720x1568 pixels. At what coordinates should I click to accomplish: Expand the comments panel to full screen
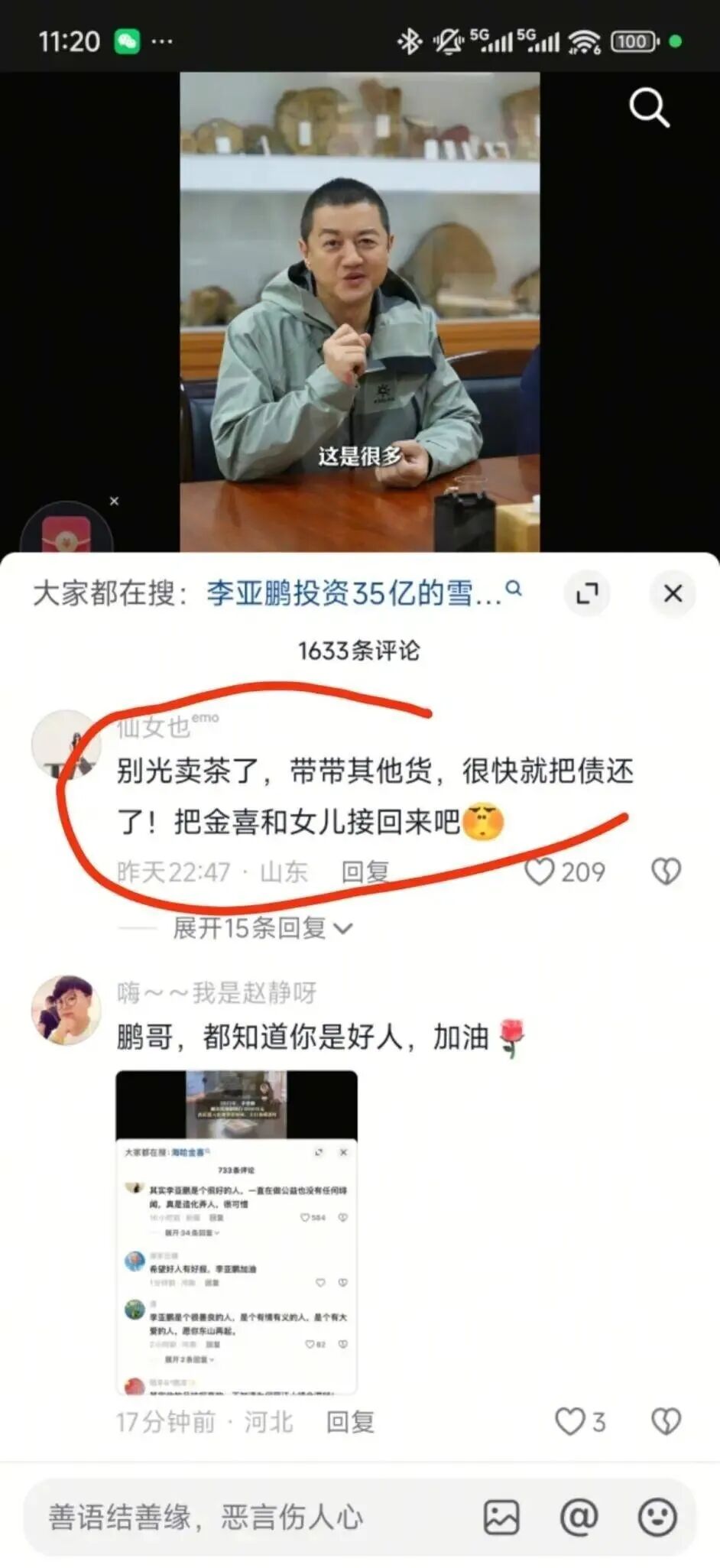pos(586,593)
